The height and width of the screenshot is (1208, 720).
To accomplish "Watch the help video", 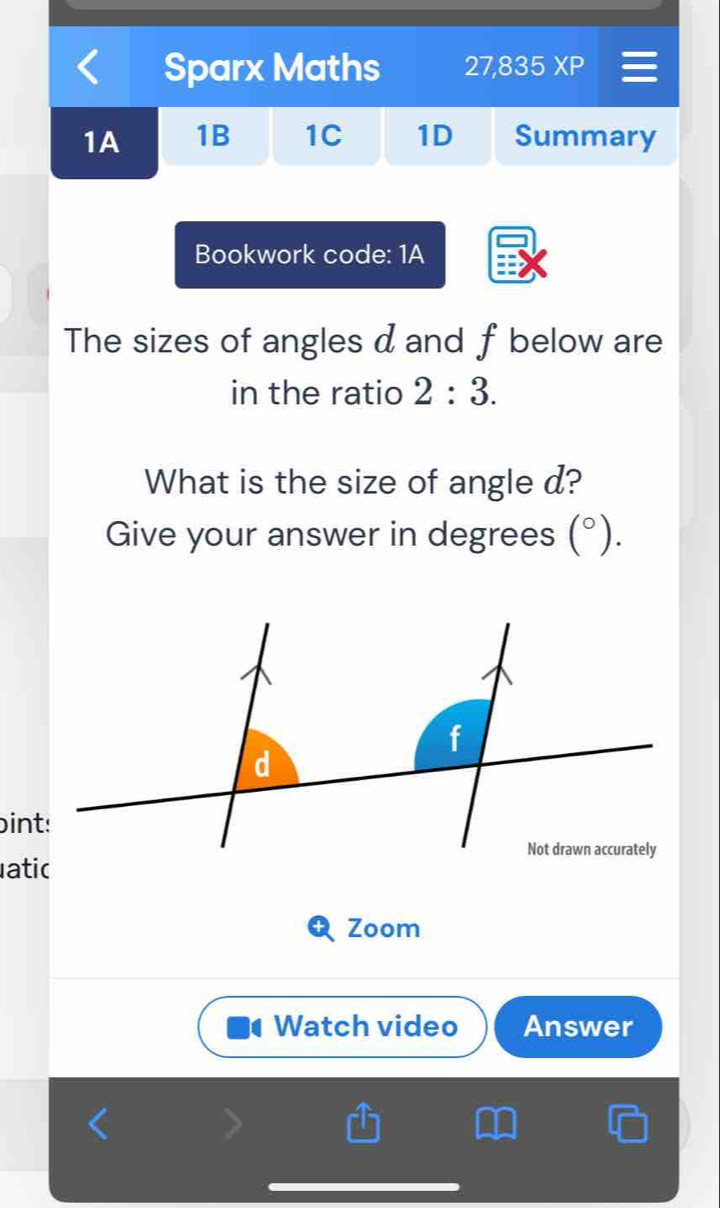I will click(x=343, y=1026).
